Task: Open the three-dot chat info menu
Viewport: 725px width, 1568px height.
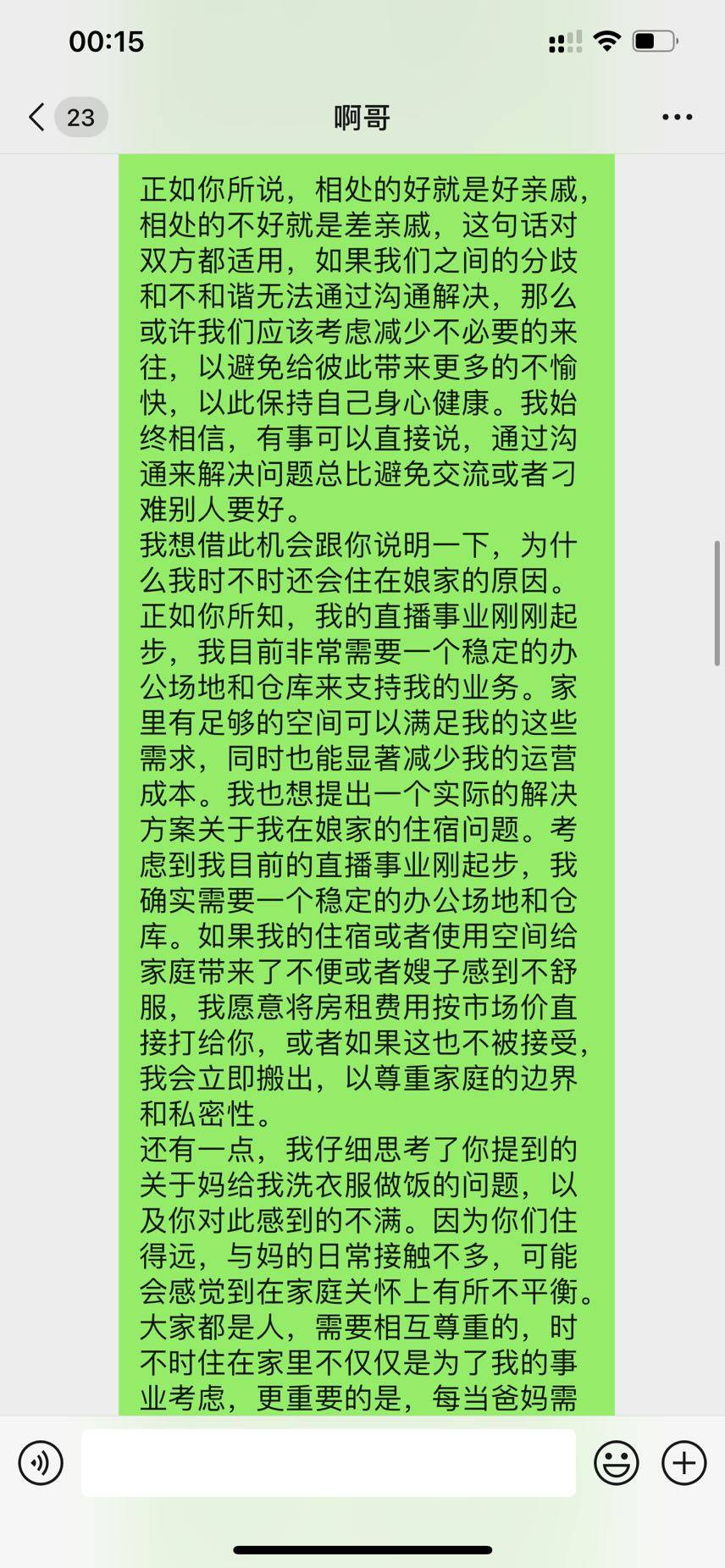Action: coord(677,118)
